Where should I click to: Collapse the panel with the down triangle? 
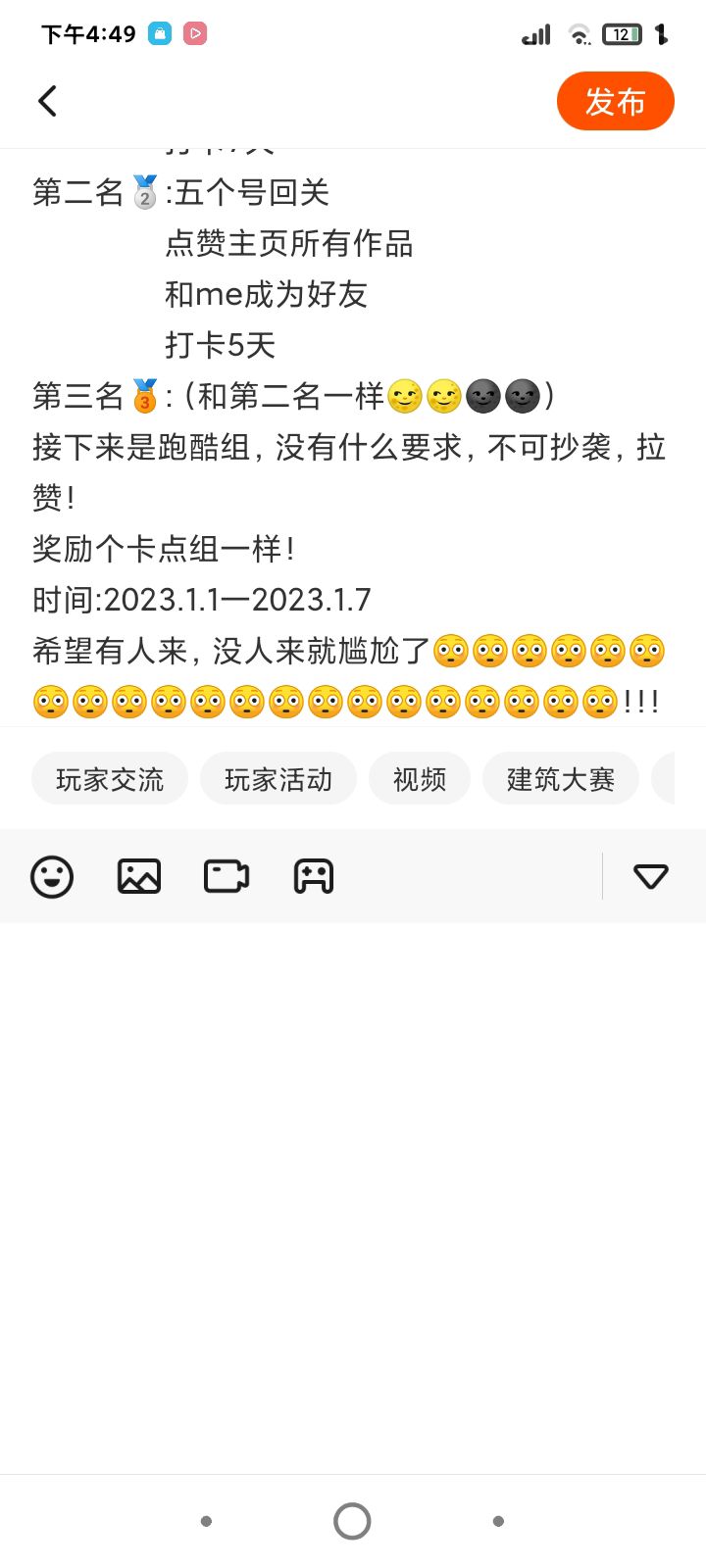click(x=651, y=876)
